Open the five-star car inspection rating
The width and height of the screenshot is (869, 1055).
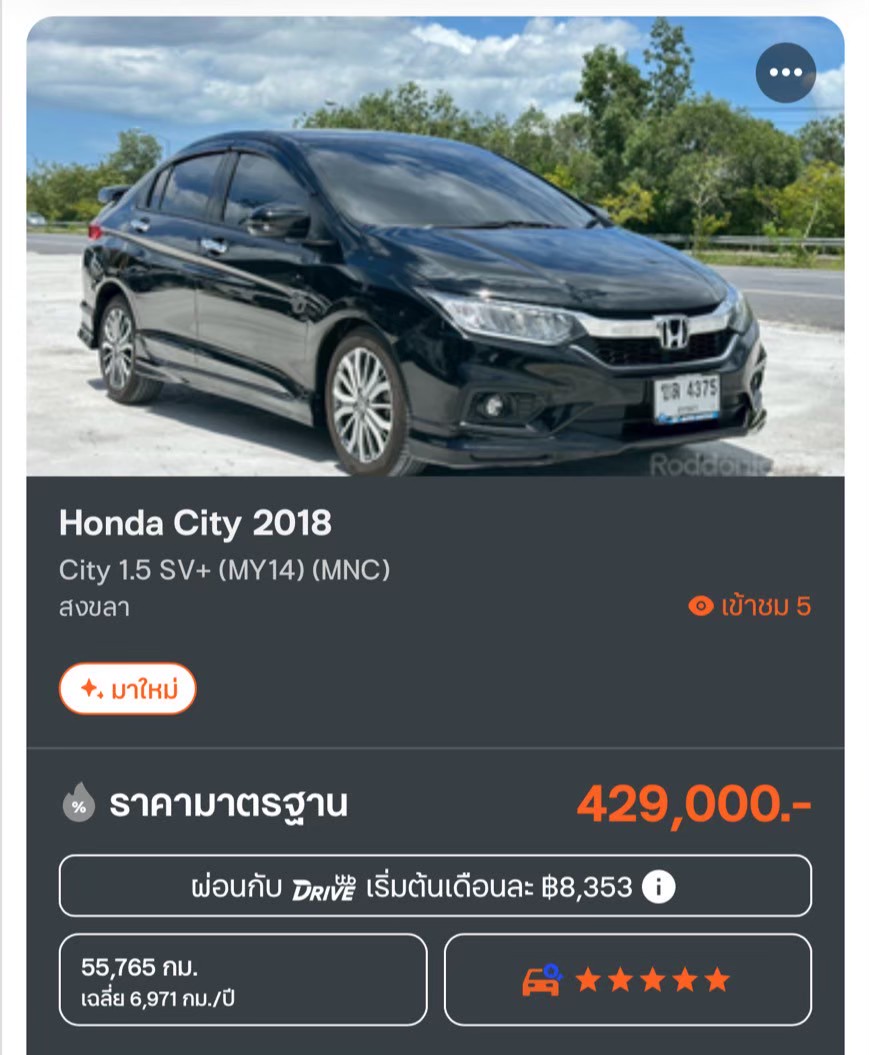pos(627,980)
